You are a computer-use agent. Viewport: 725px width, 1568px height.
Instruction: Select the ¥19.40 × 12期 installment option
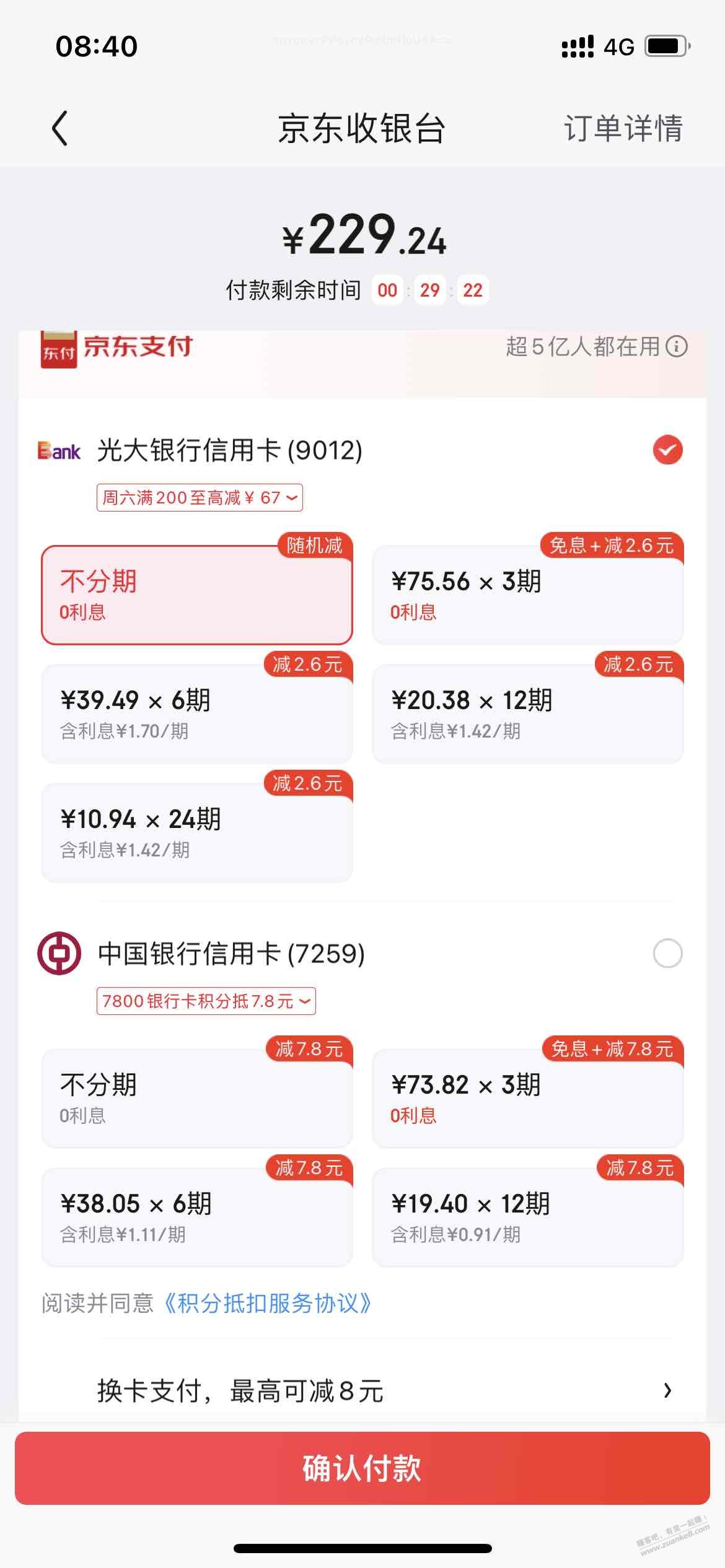pyautogui.click(x=527, y=1217)
